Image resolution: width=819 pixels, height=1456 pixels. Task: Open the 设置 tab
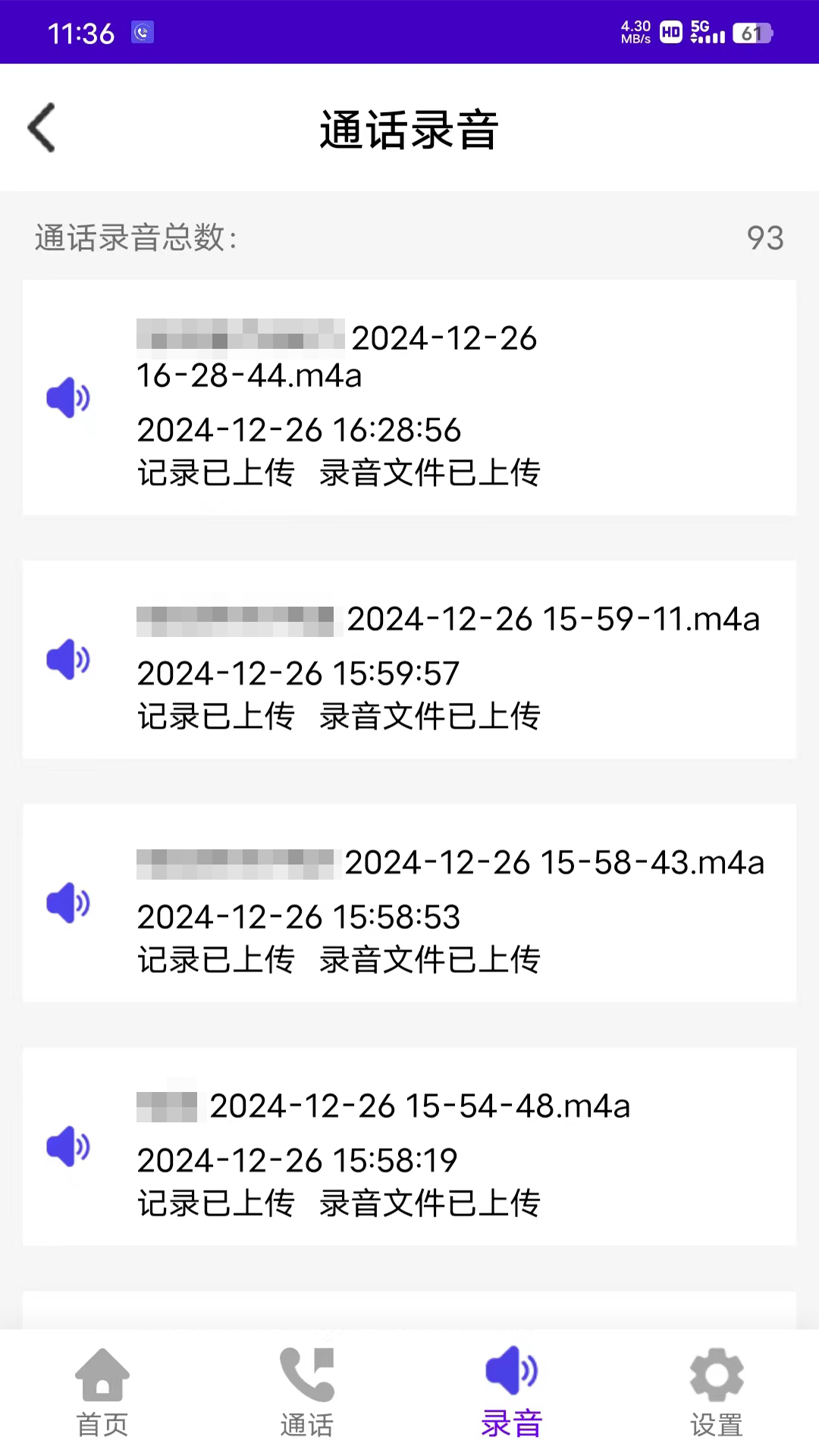coord(717,1392)
